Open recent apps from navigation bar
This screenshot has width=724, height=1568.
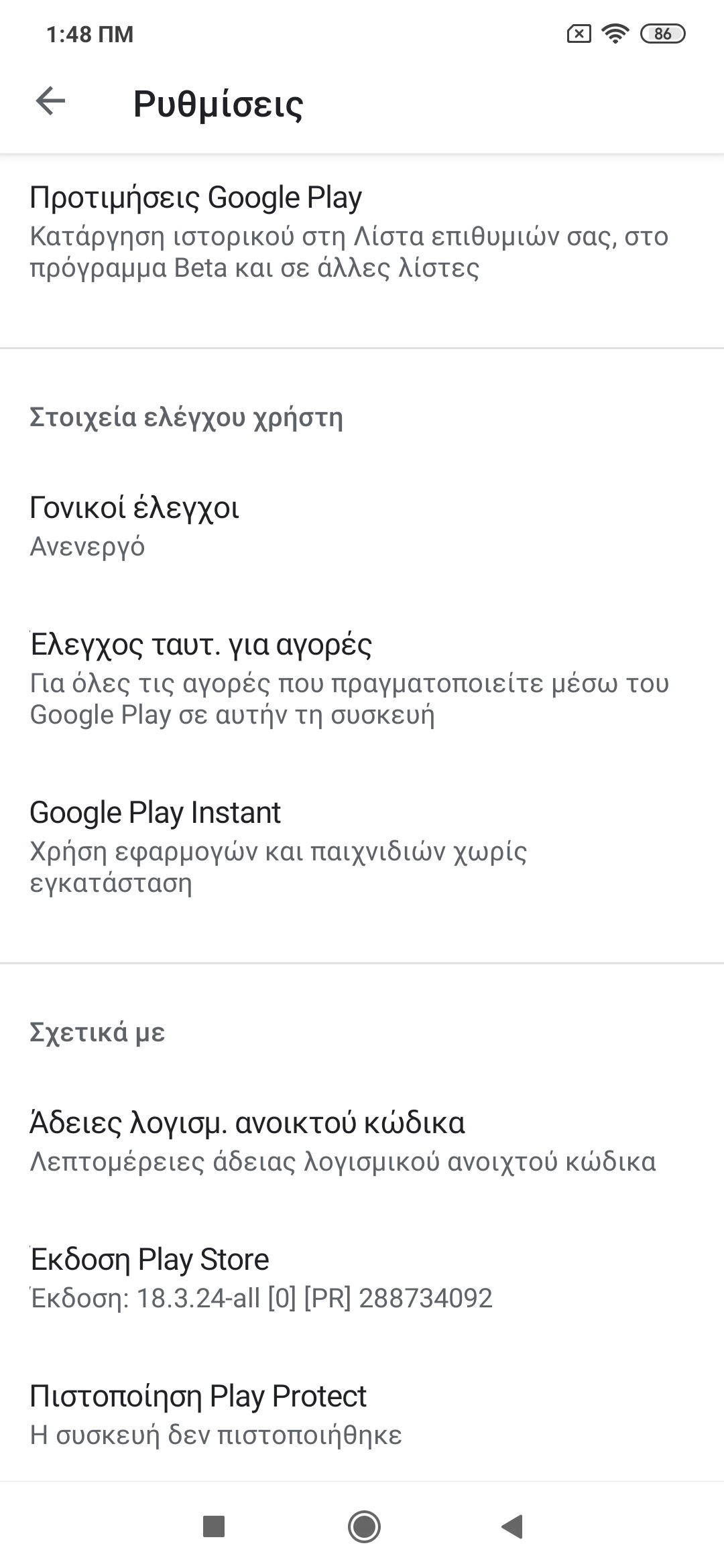[x=213, y=1527]
